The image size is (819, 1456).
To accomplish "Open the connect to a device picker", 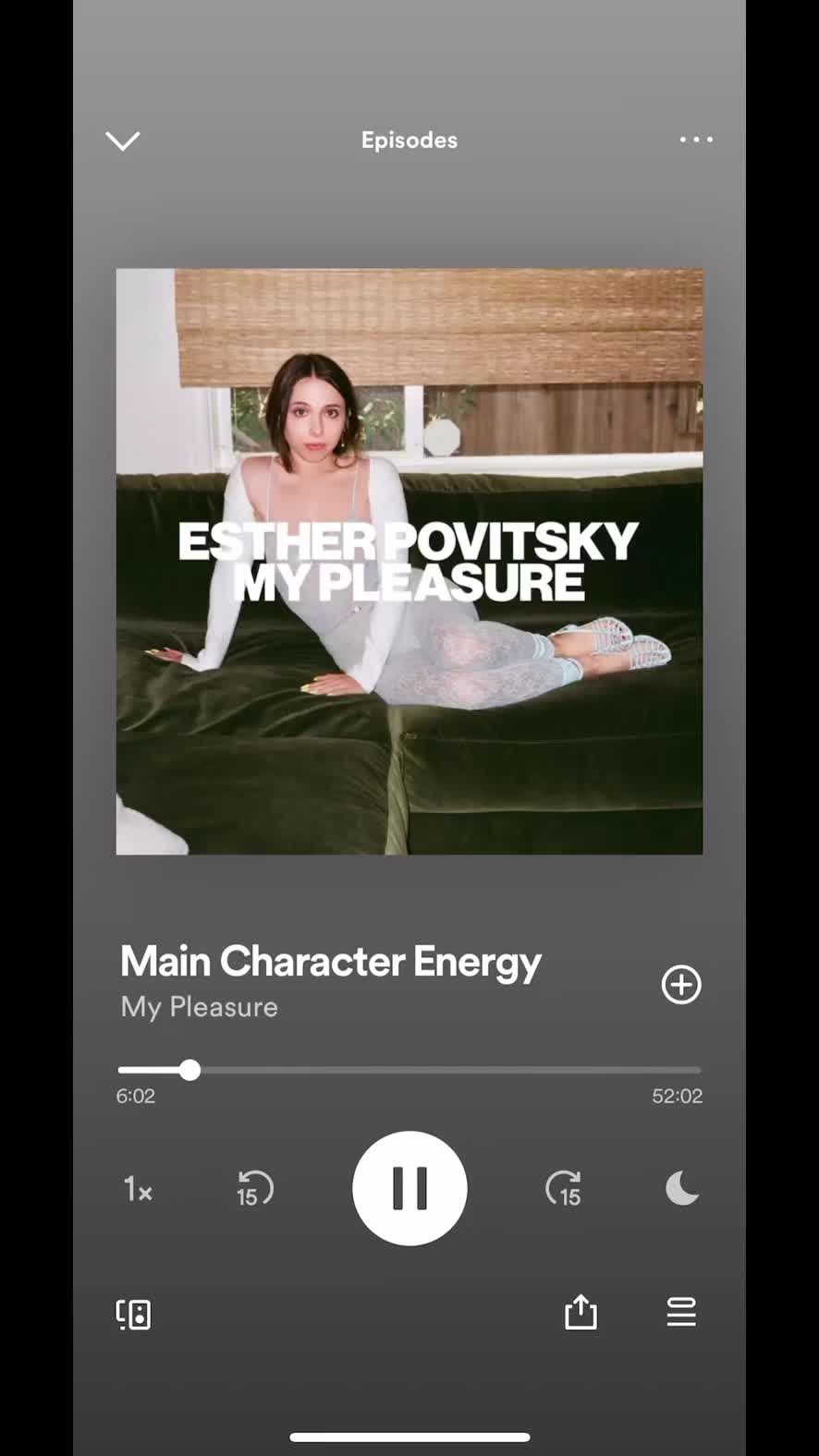I will (x=133, y=1314).
